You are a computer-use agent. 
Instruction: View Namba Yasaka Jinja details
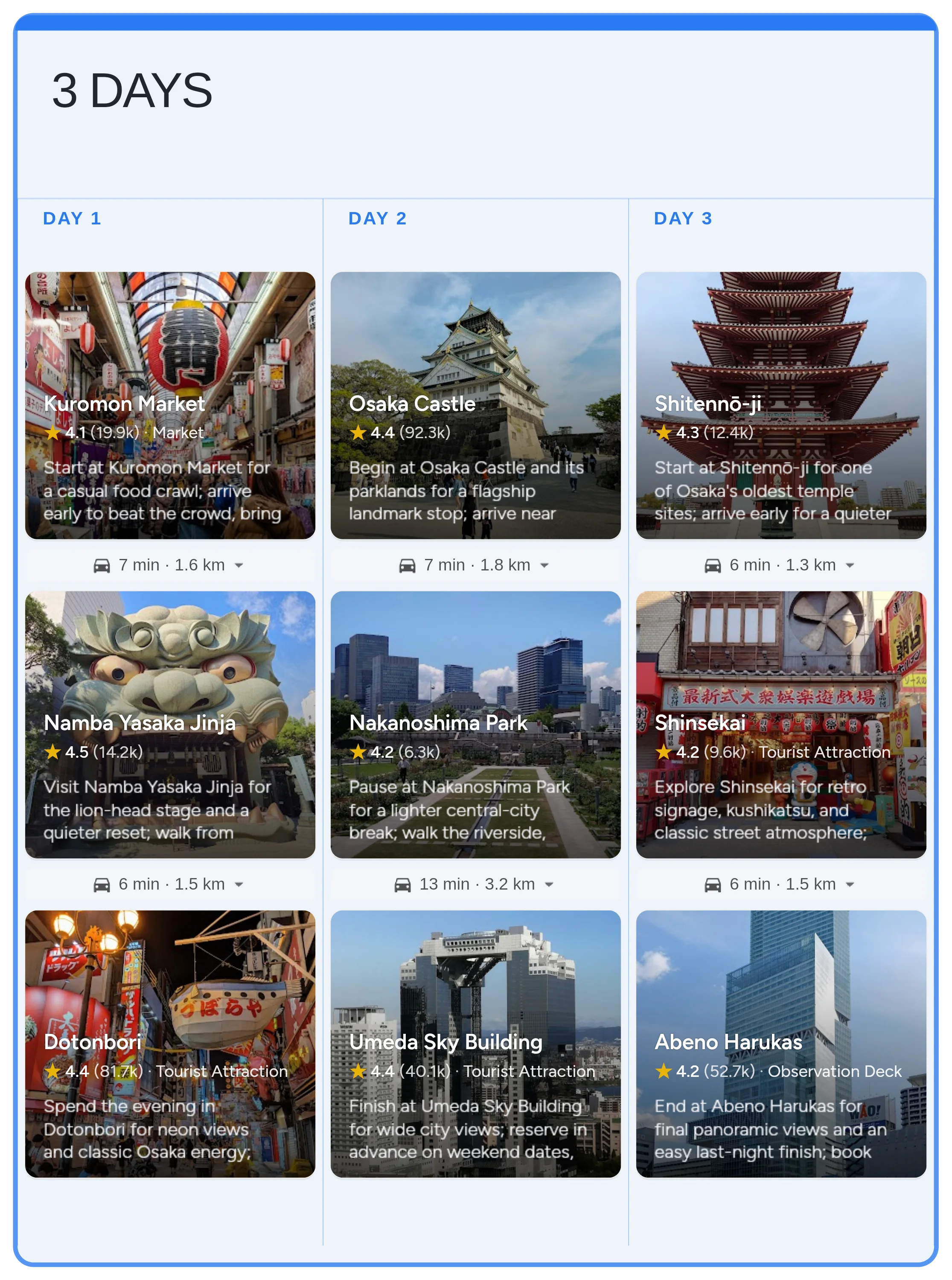point(170,724)
